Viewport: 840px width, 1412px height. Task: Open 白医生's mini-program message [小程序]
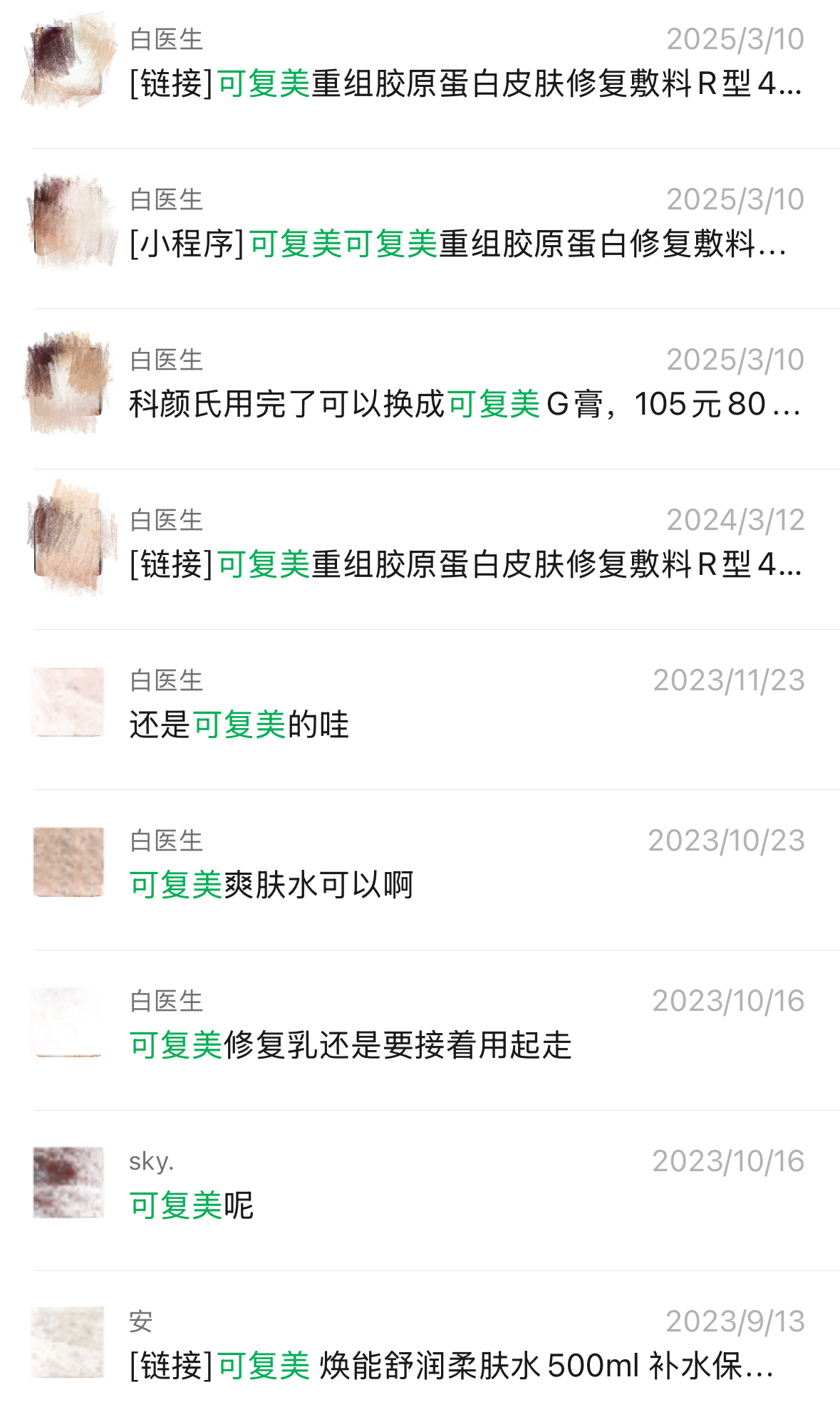pos(457,243)
